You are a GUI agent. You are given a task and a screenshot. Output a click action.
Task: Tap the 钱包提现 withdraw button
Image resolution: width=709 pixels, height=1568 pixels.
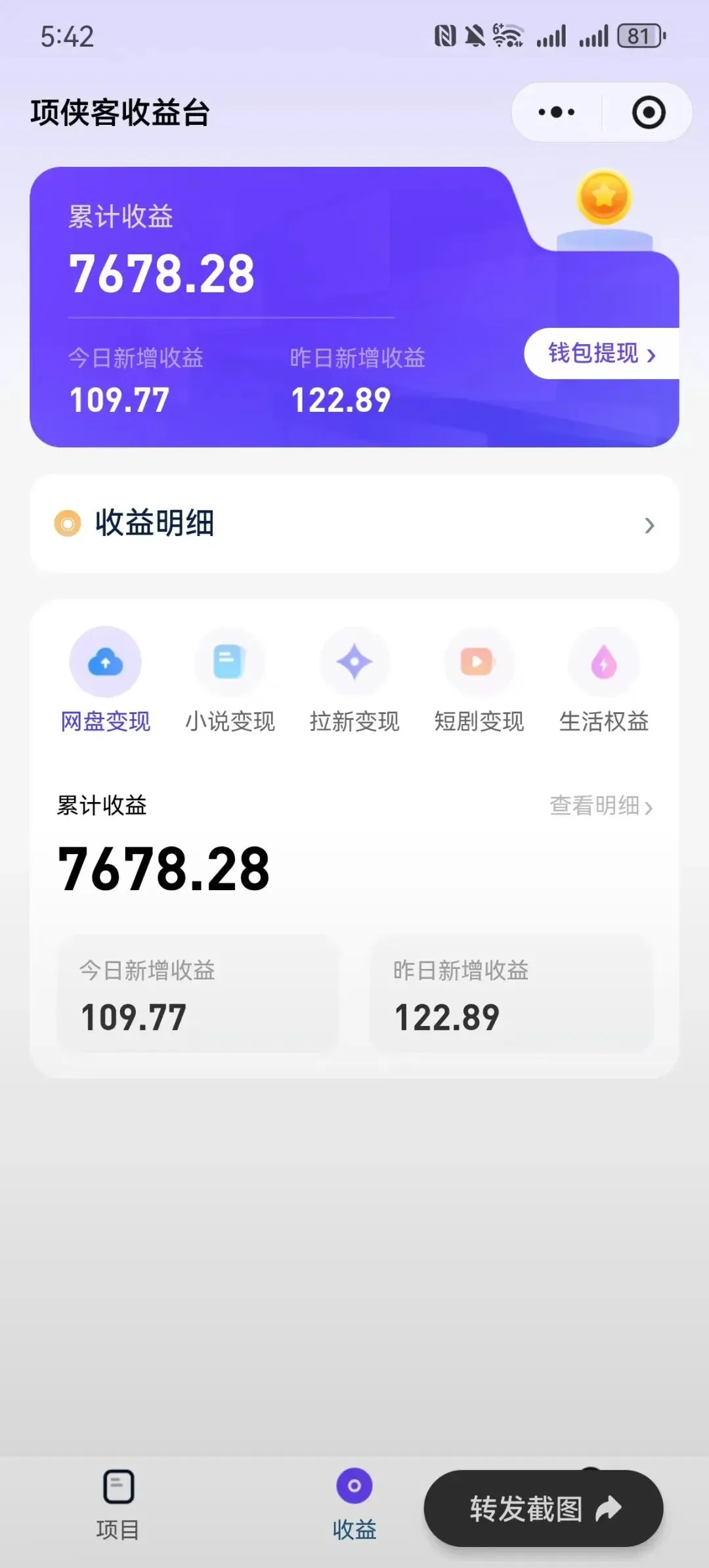(x=602, y=353)
